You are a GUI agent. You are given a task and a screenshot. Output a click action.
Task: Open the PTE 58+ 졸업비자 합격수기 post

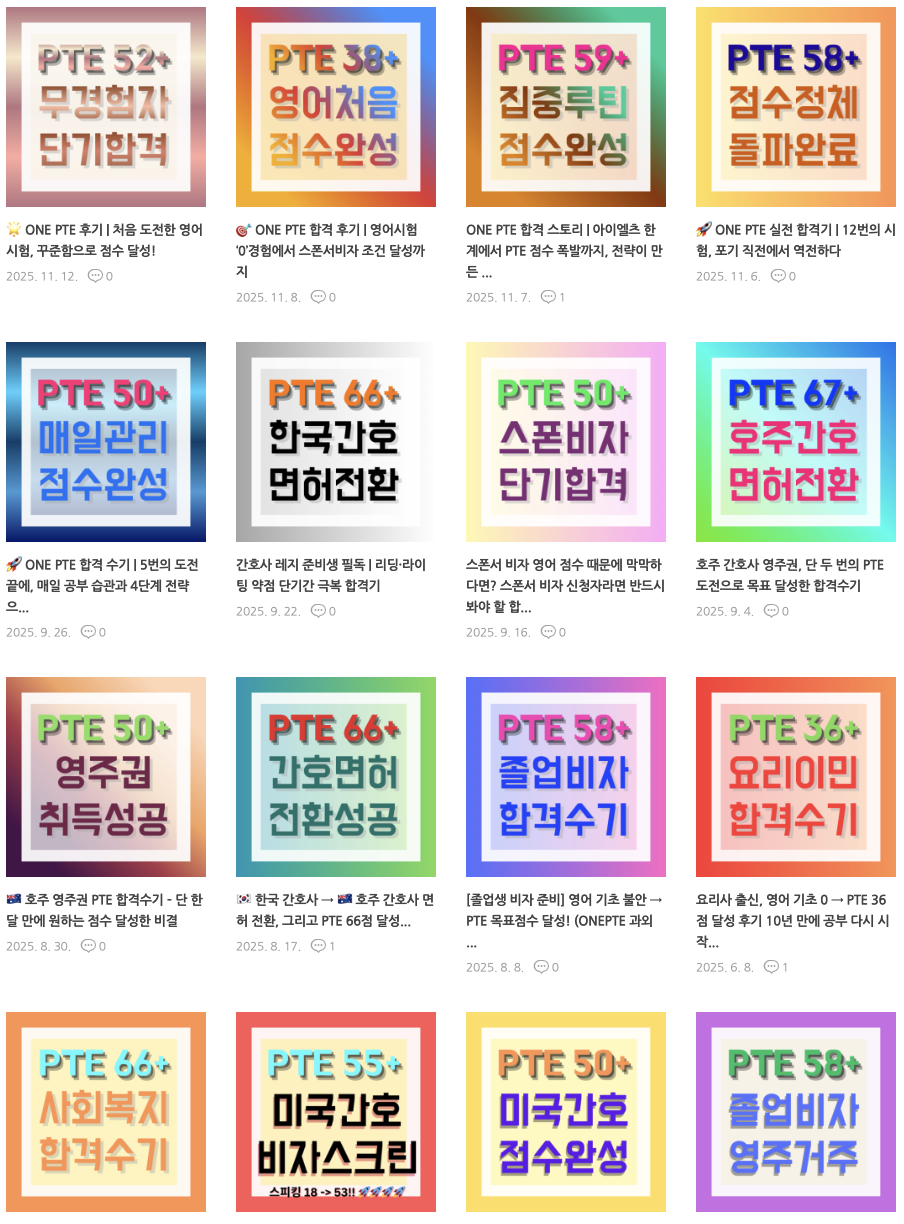[566, 777]
